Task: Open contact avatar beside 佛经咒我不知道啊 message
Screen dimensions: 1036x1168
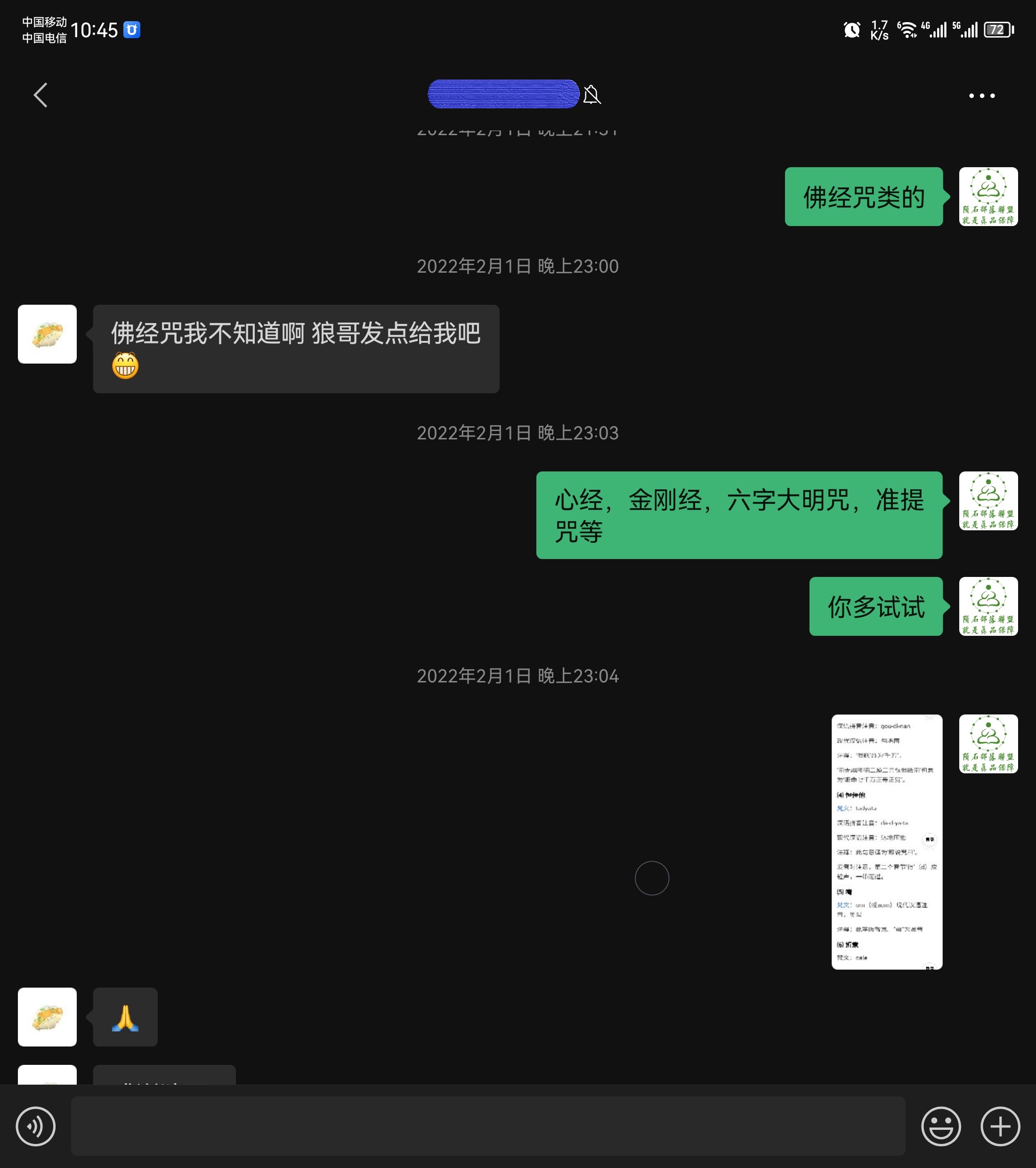Action: [x=48, y=334]
